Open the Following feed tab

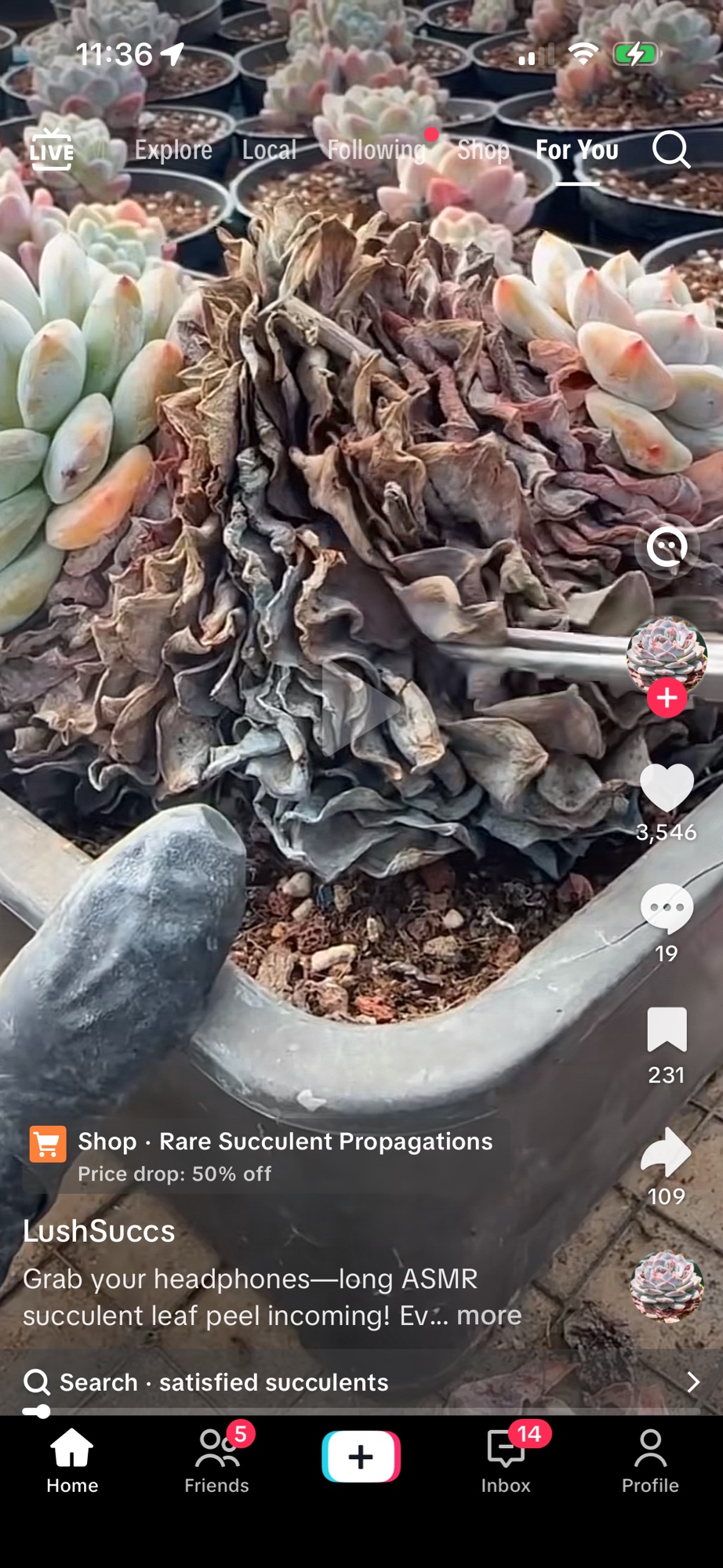tap(376, 150)
